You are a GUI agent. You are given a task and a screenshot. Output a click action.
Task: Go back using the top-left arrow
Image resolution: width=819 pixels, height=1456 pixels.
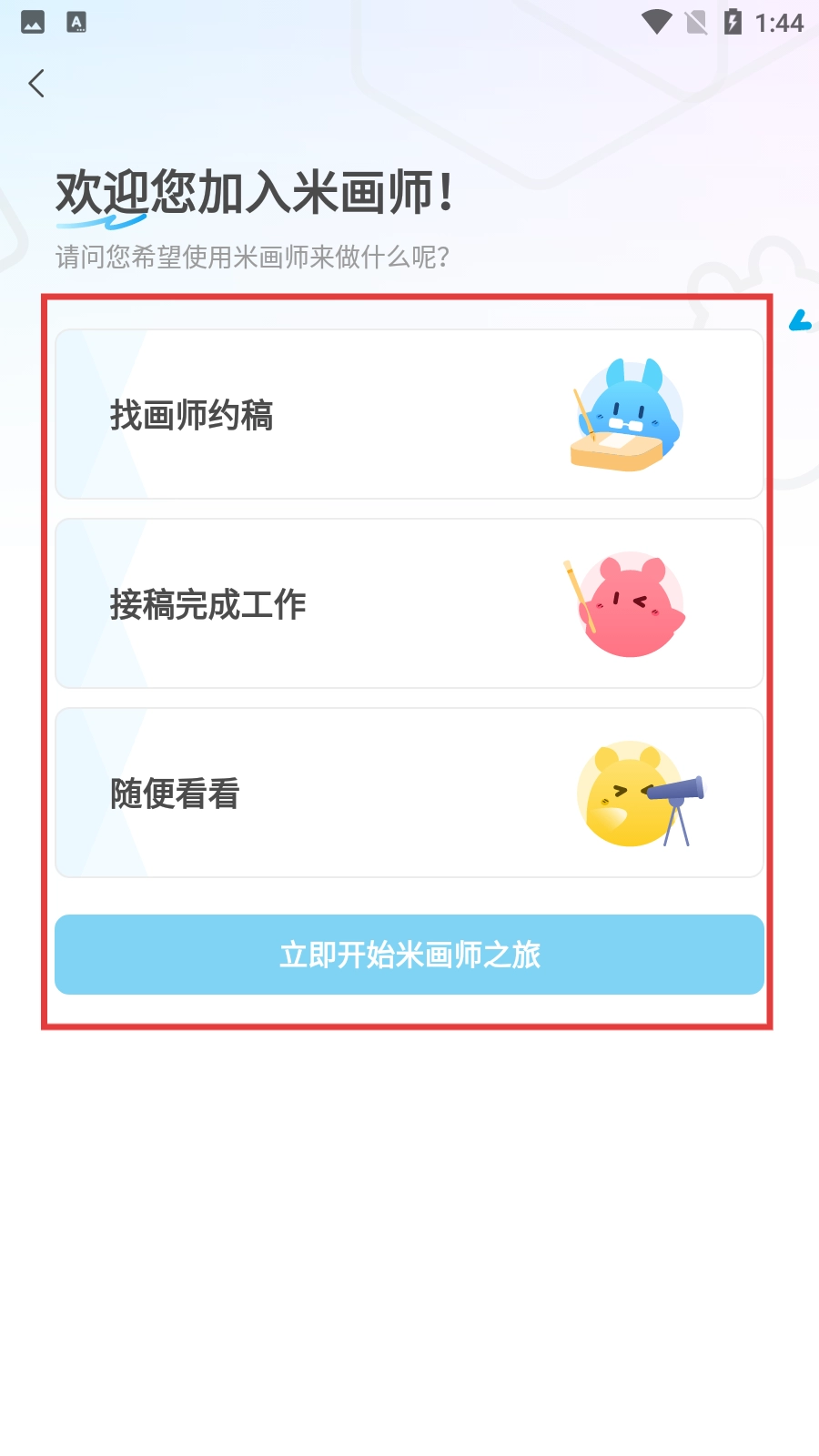(x=36, y=84)
